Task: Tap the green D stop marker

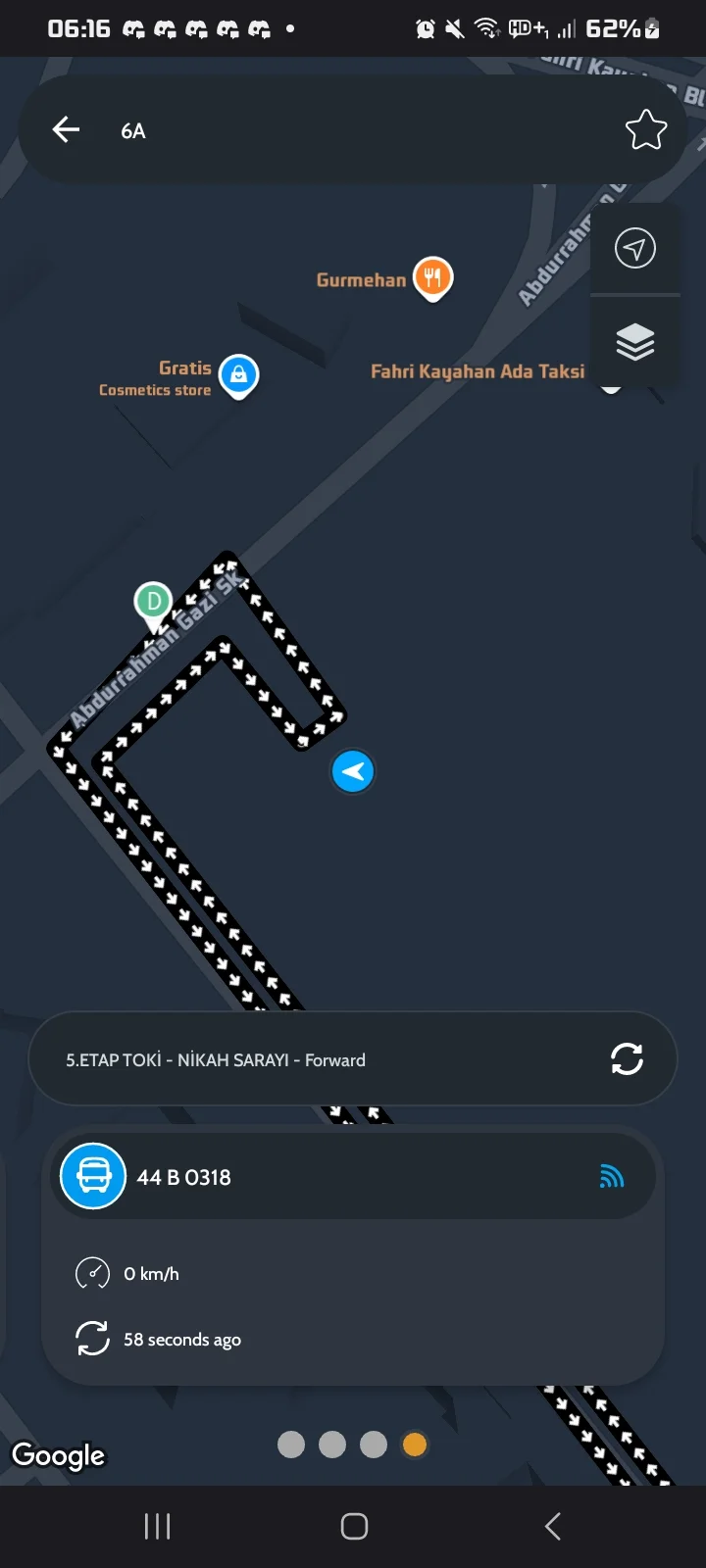Action: click(x=153, y=601)
